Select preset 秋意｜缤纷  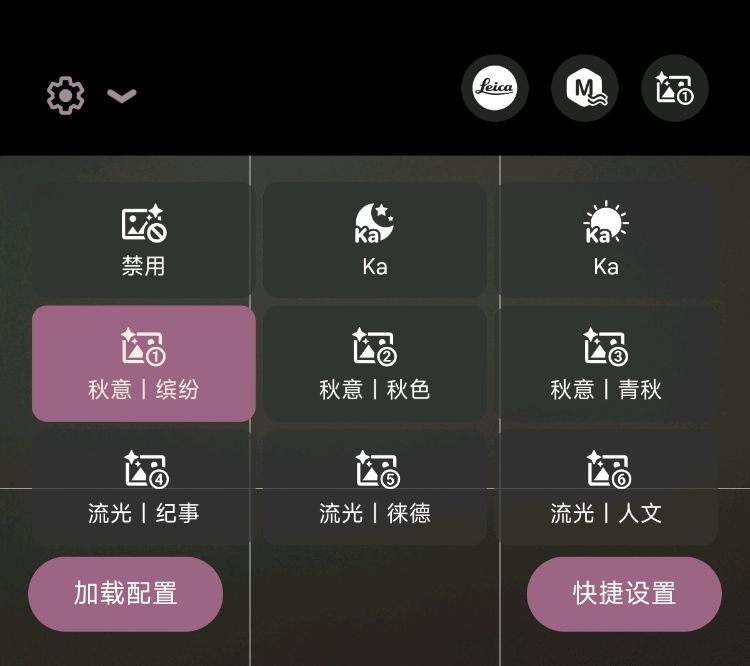[143, 364]
